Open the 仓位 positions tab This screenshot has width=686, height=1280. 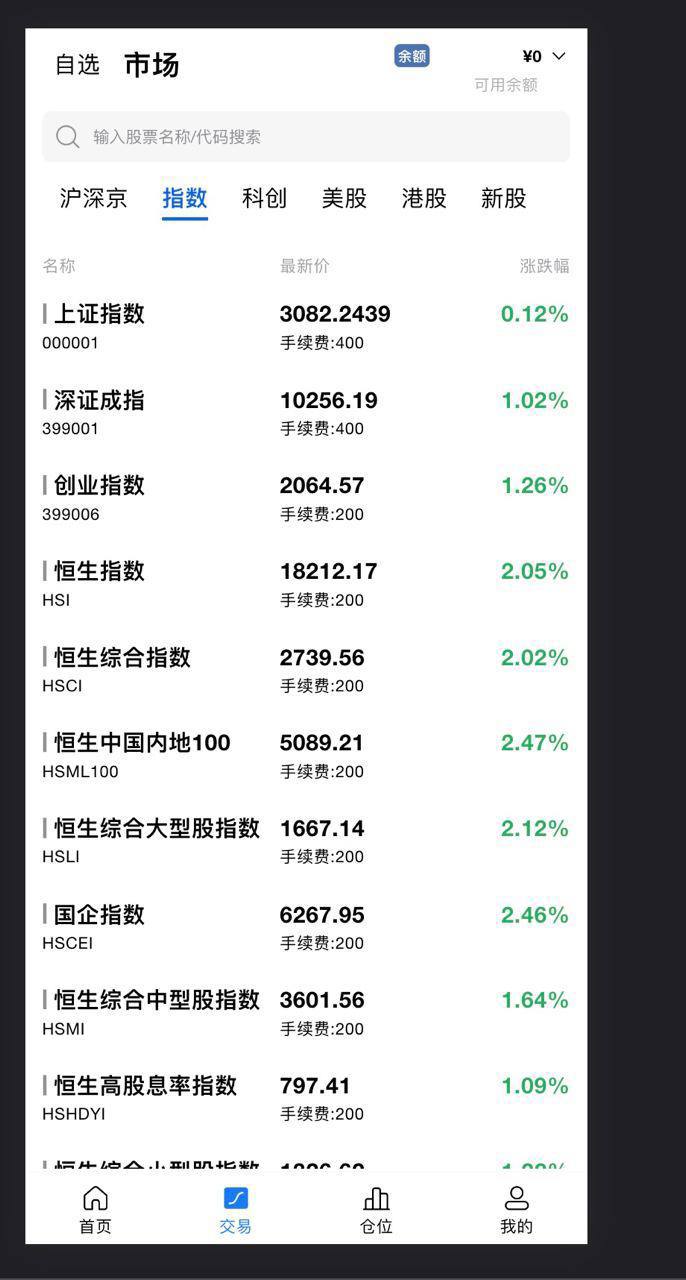(x=376, y=1210)
